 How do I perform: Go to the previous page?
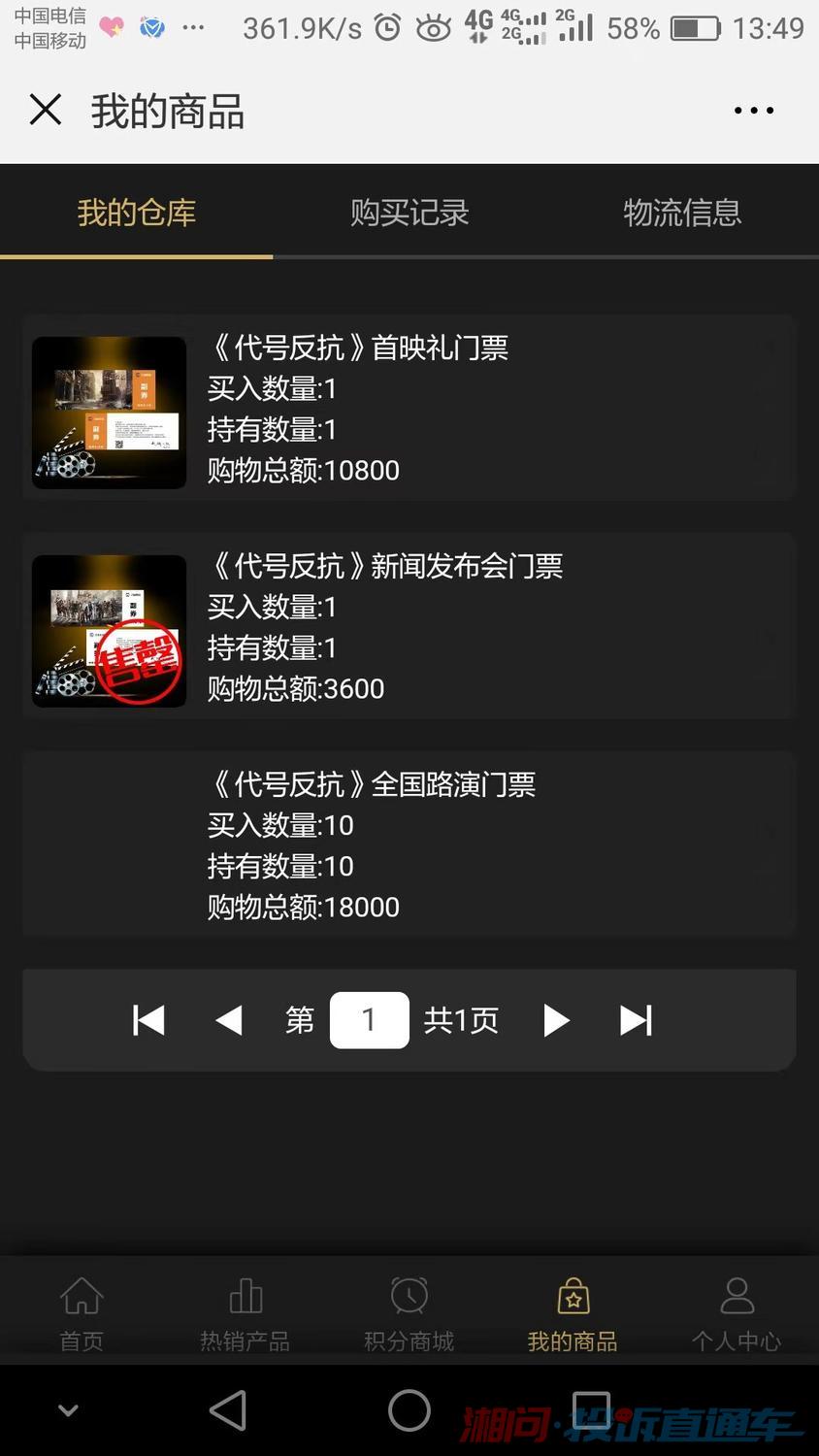pyautogui.click(x=229, y=1020)
